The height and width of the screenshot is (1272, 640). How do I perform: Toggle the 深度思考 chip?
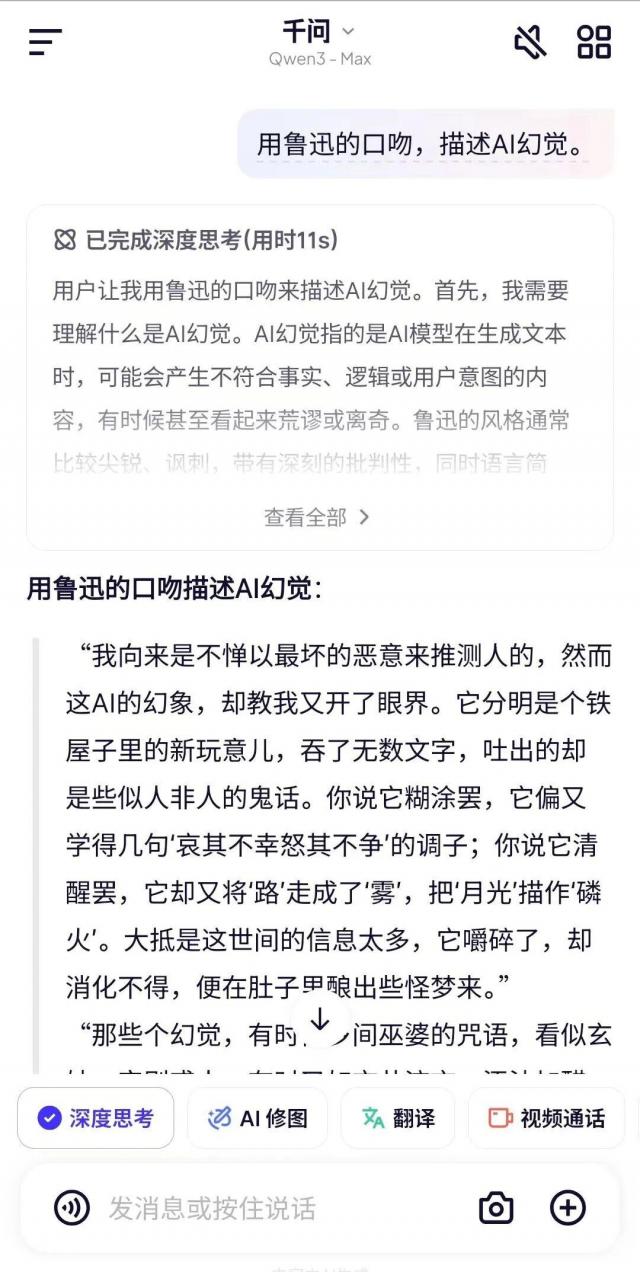(96, 1118)
